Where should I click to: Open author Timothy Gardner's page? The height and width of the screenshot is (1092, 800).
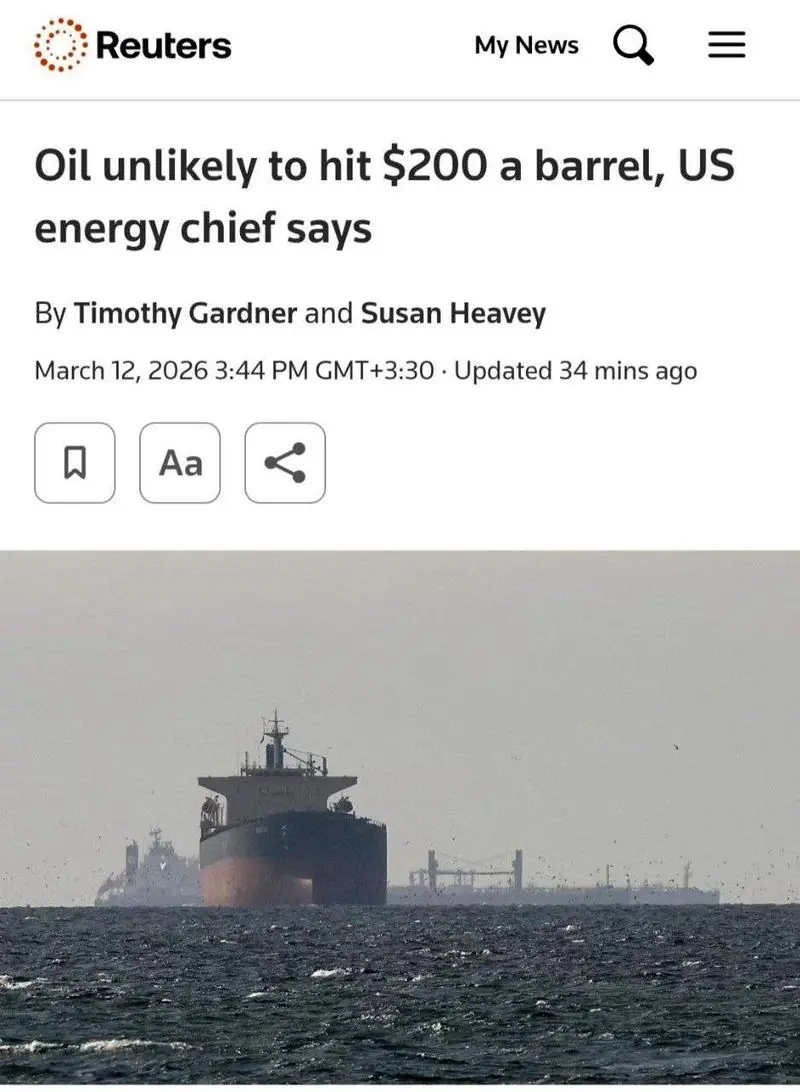185,314
